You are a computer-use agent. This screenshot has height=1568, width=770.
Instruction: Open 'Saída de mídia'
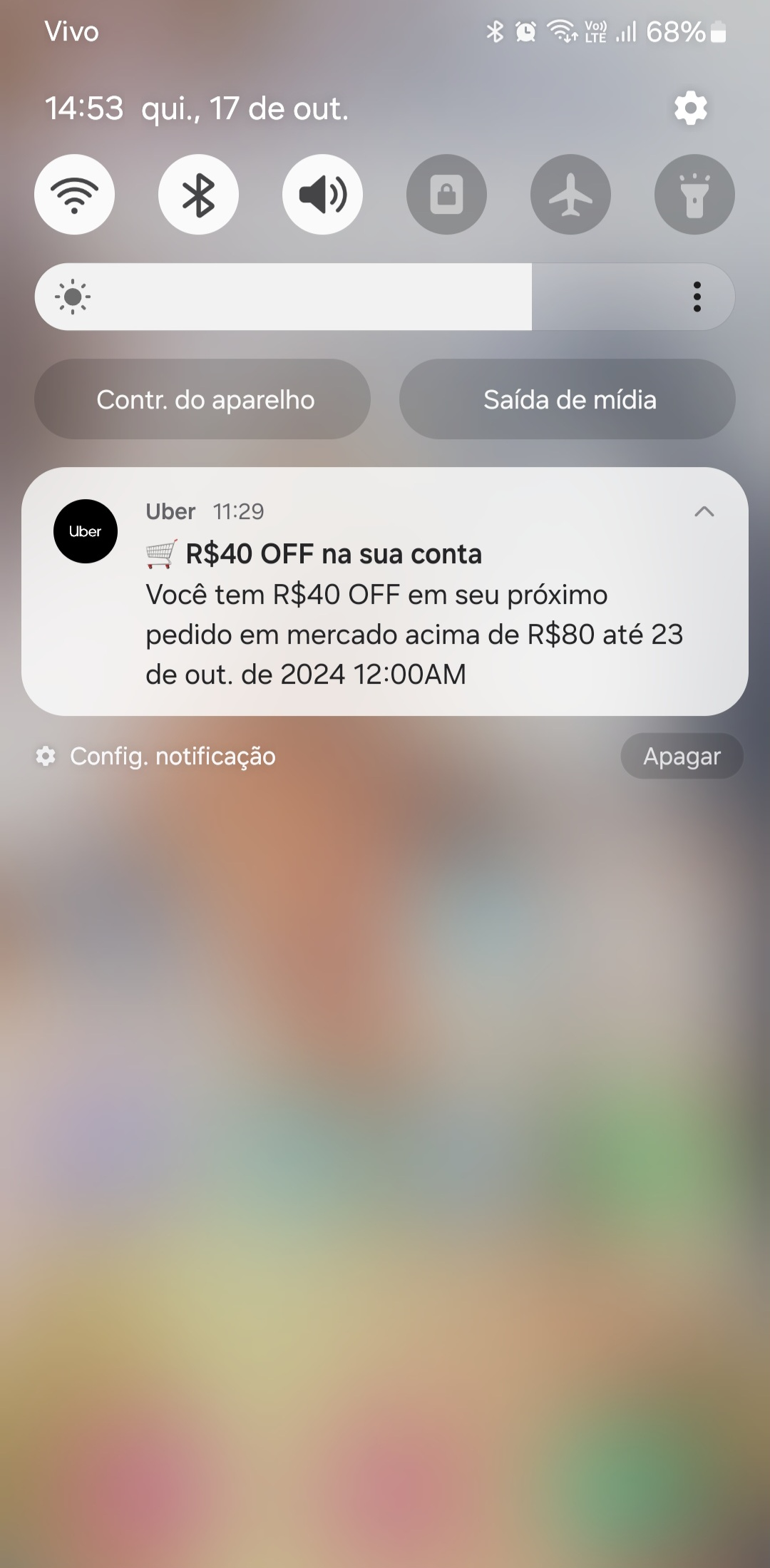click(569, 399)
